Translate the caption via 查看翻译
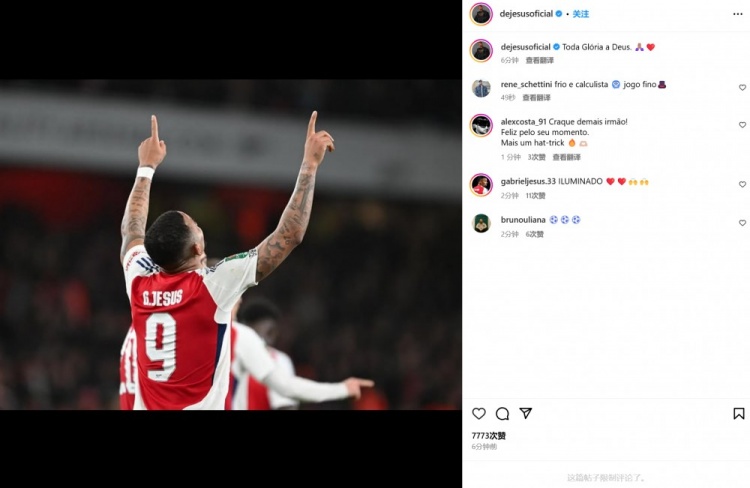The image size is (750, 488). click(x=540, y=60)
